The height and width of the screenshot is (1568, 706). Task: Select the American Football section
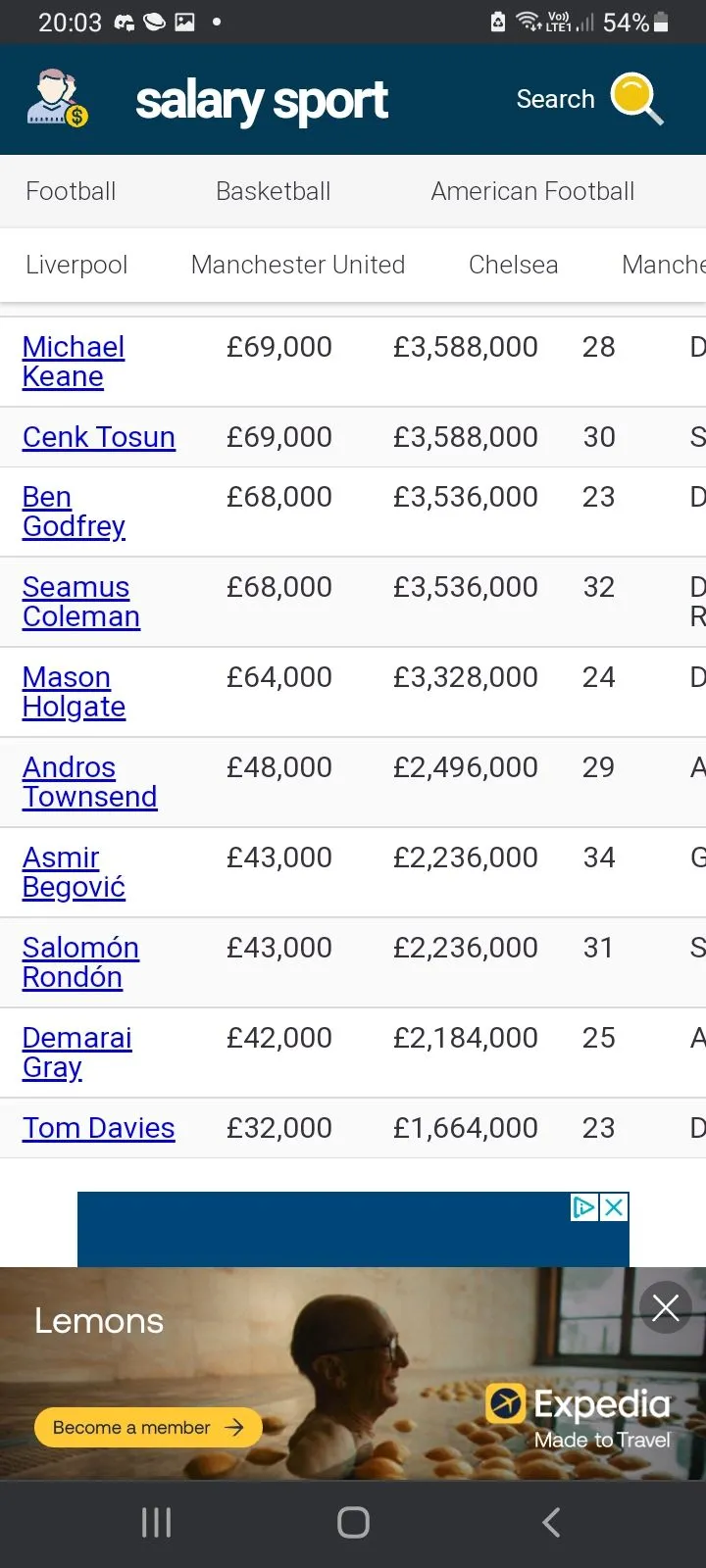coord(532,191)
